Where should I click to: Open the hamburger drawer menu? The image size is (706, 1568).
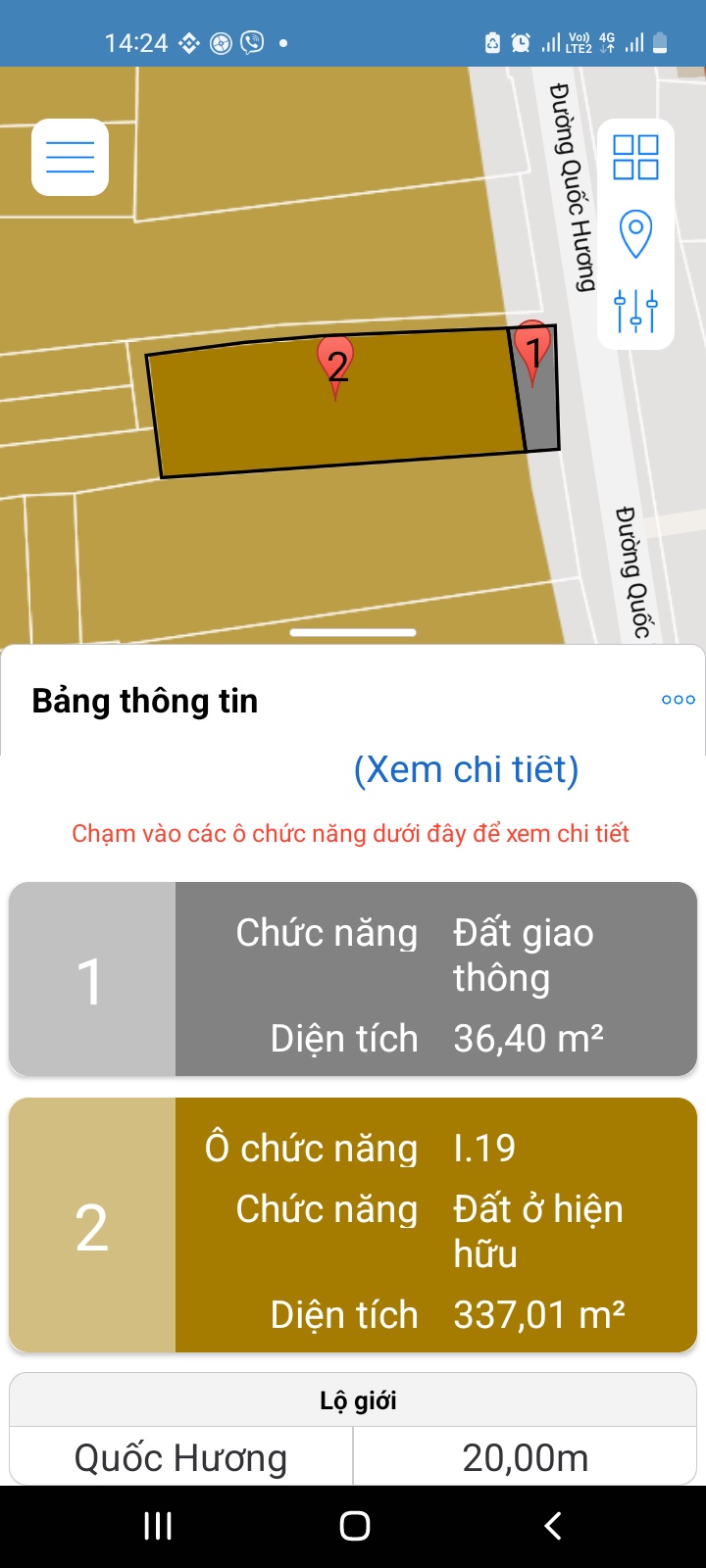coord(70,157)
